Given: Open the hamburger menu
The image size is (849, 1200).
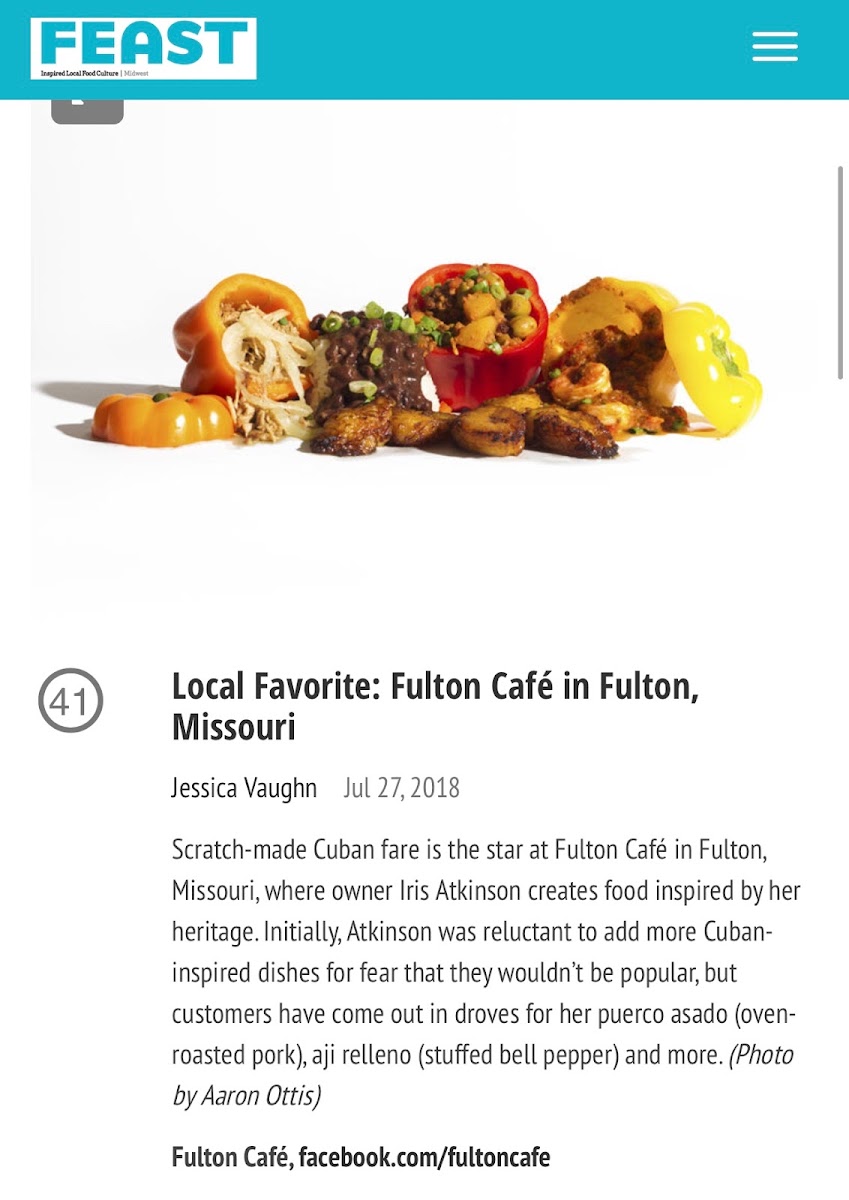Looking at the screenshot, I should [x=774, y=47].
